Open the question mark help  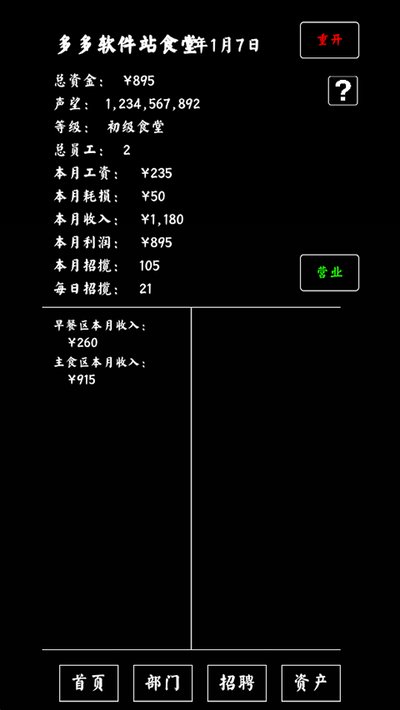(343, 91)
